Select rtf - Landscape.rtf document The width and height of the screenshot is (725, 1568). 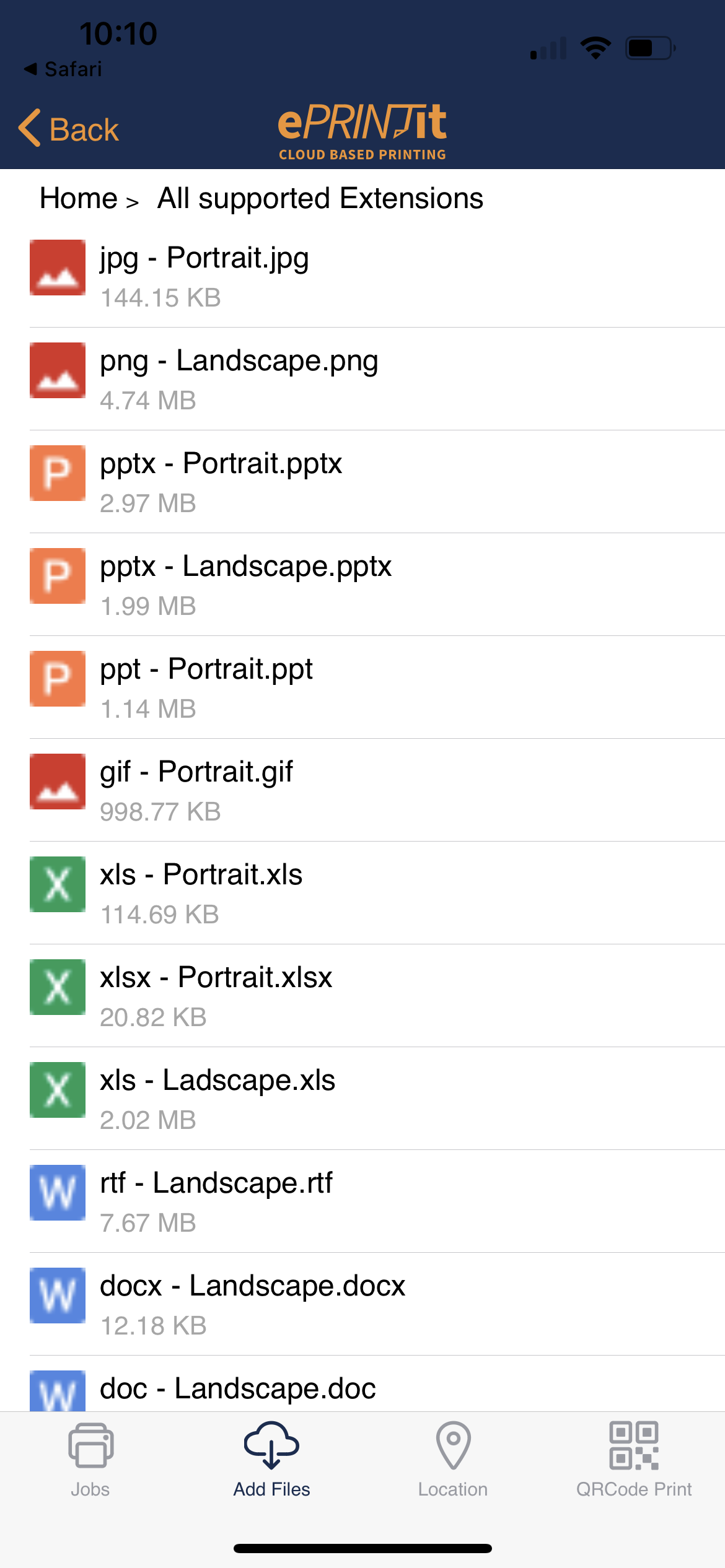pyautogui.click(x=377, y=1201)
